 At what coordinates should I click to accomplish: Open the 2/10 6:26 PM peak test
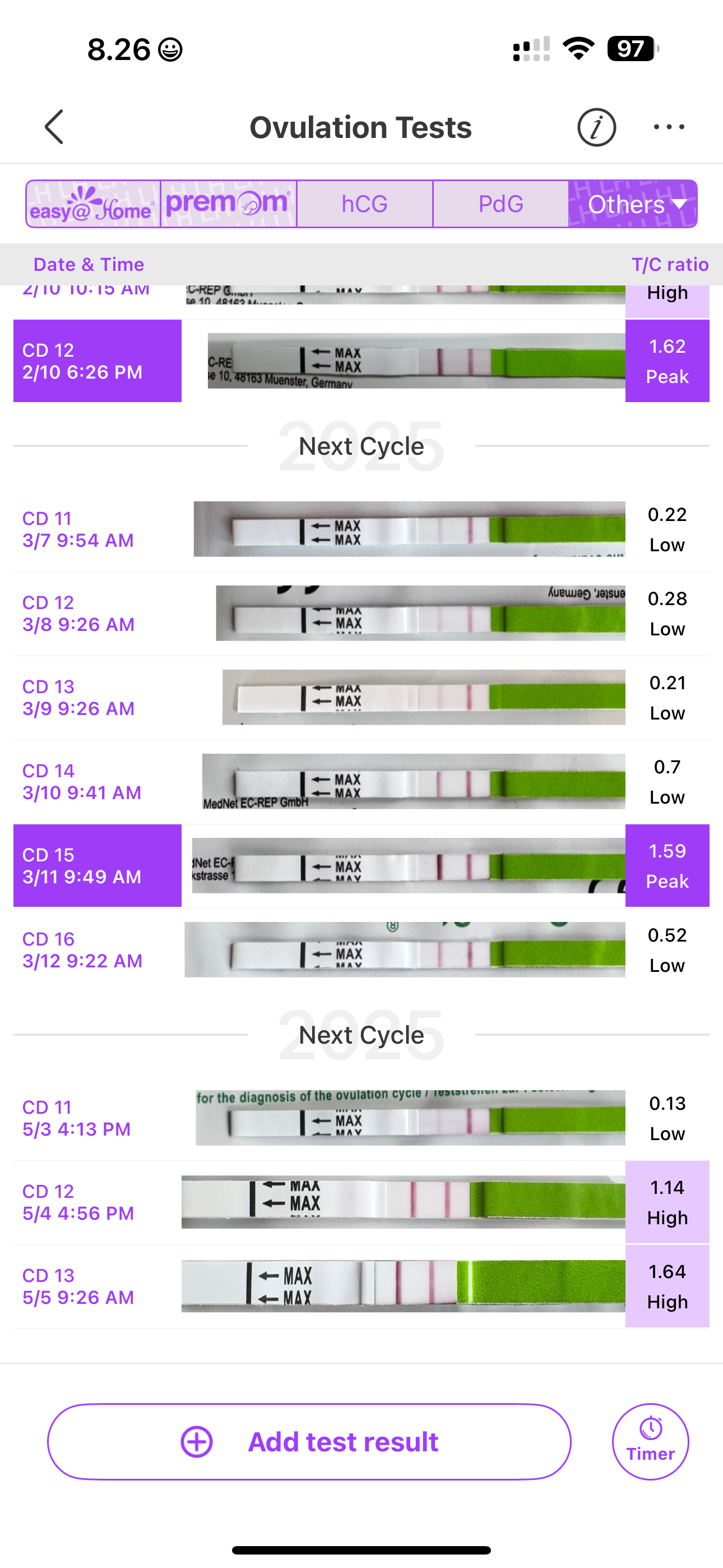[361, 361]
